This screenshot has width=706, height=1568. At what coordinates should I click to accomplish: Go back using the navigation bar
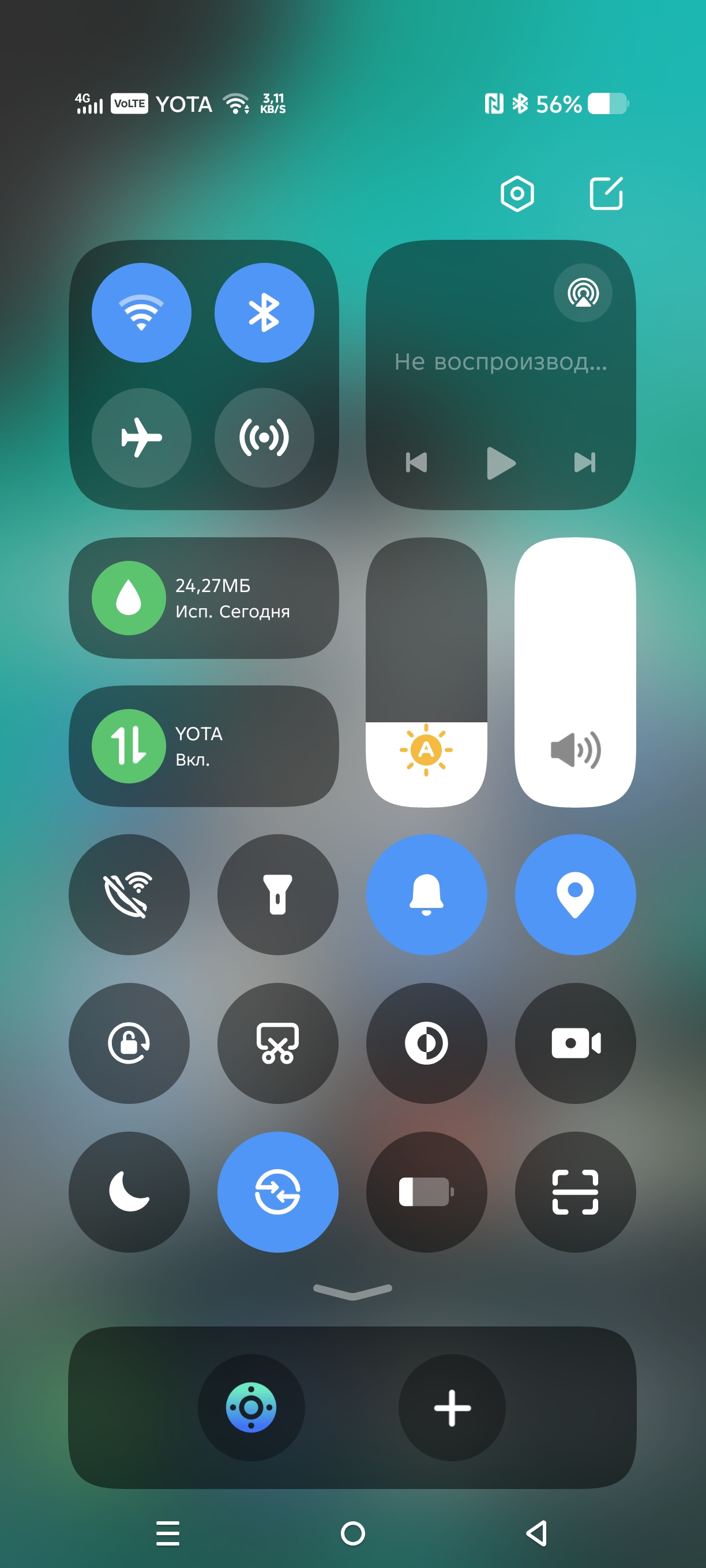pos(536,1533)
